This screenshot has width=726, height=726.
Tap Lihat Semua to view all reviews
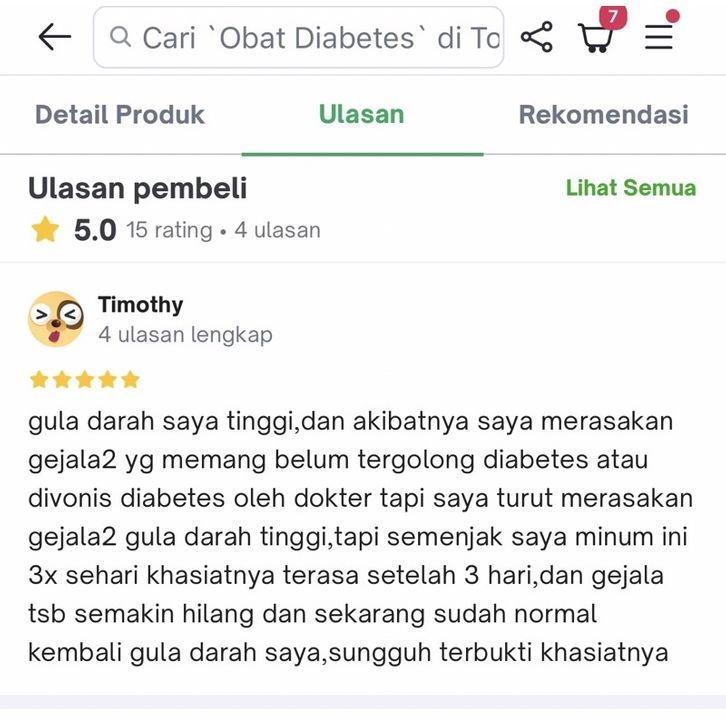(630, 188)
